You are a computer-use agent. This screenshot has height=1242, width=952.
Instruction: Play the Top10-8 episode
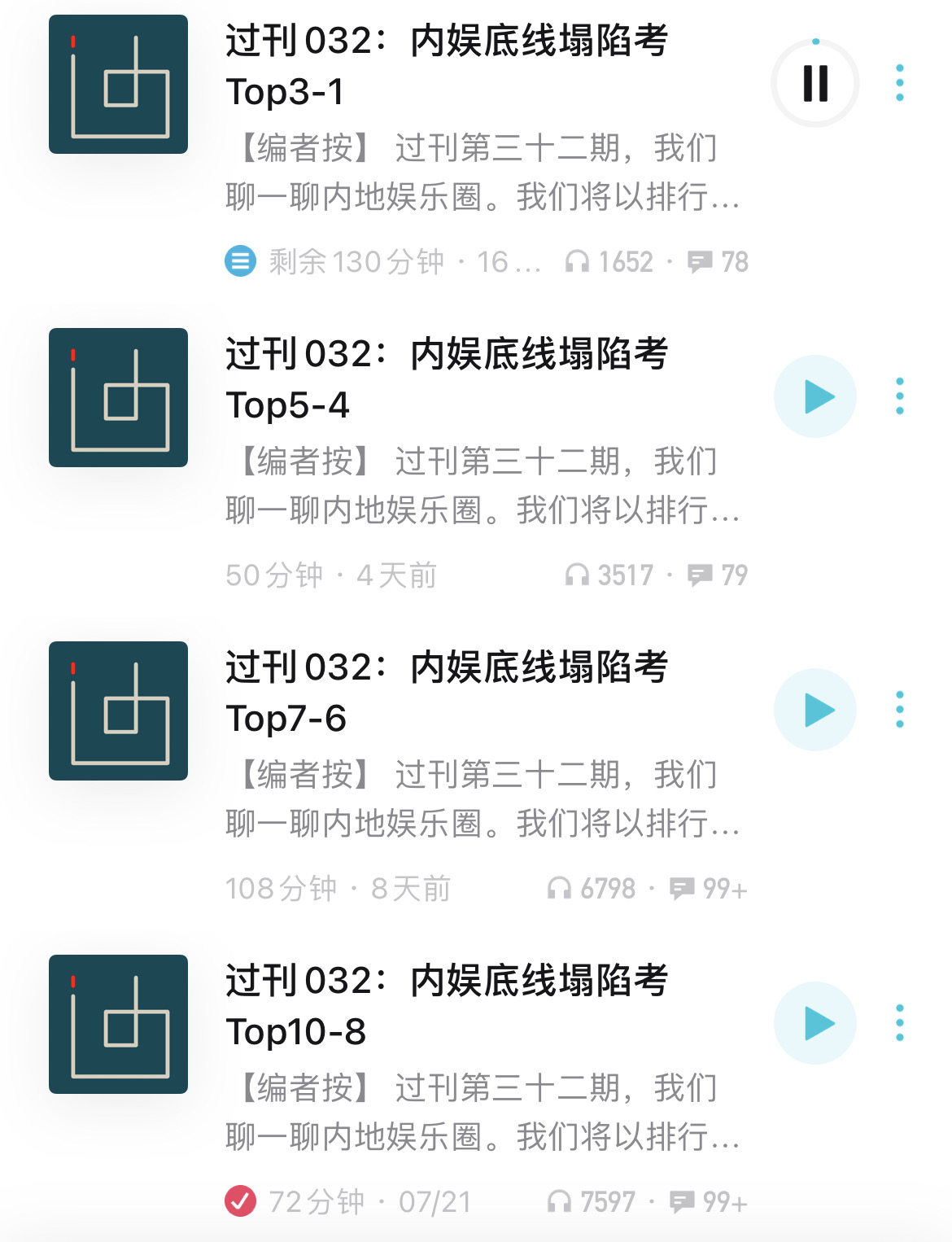click(x=815, y=1023)
